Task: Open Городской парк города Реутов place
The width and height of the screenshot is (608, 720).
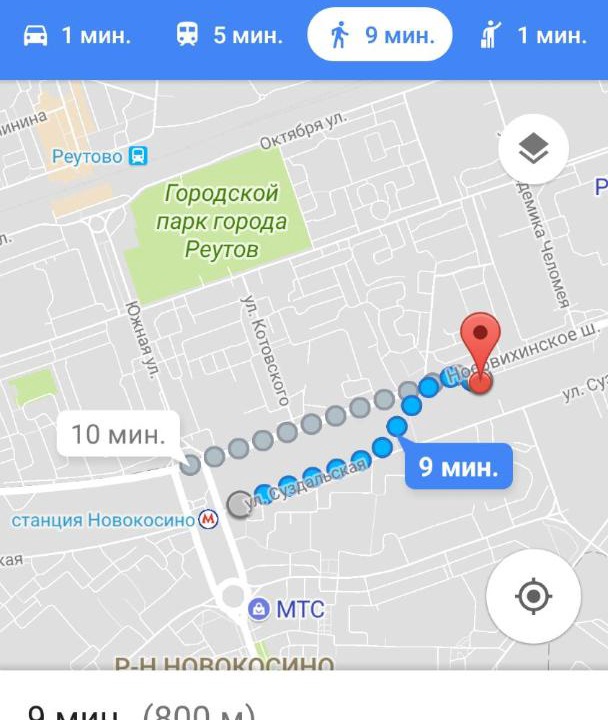Action: 221,221
